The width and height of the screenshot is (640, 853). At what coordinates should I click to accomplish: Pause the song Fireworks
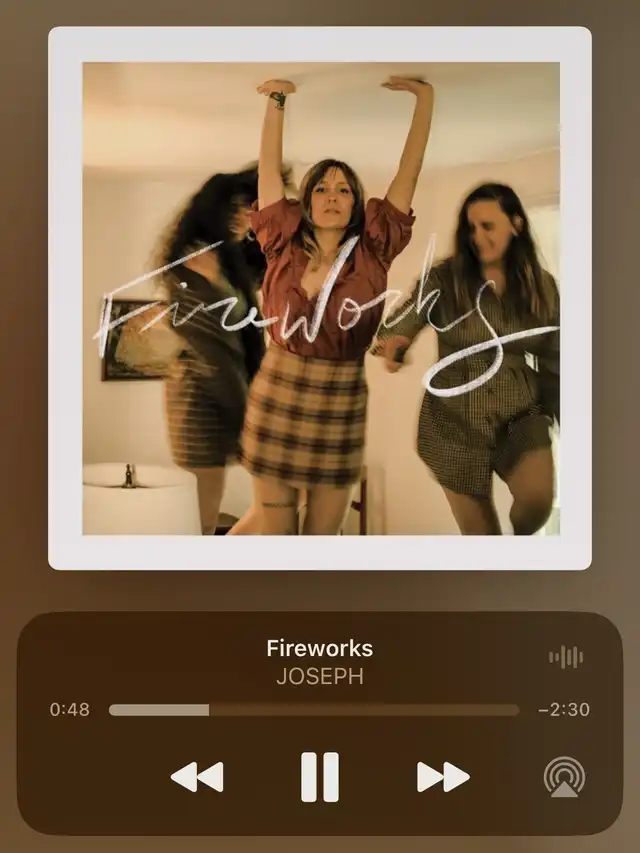(x=320, y=776)
